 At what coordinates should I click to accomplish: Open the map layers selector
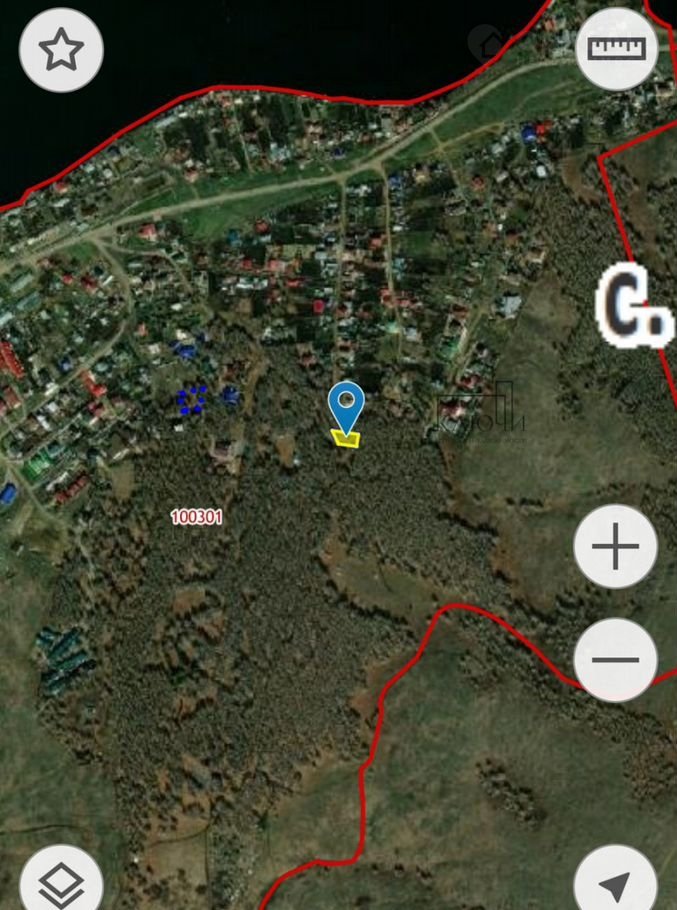(x=61, y=882)
